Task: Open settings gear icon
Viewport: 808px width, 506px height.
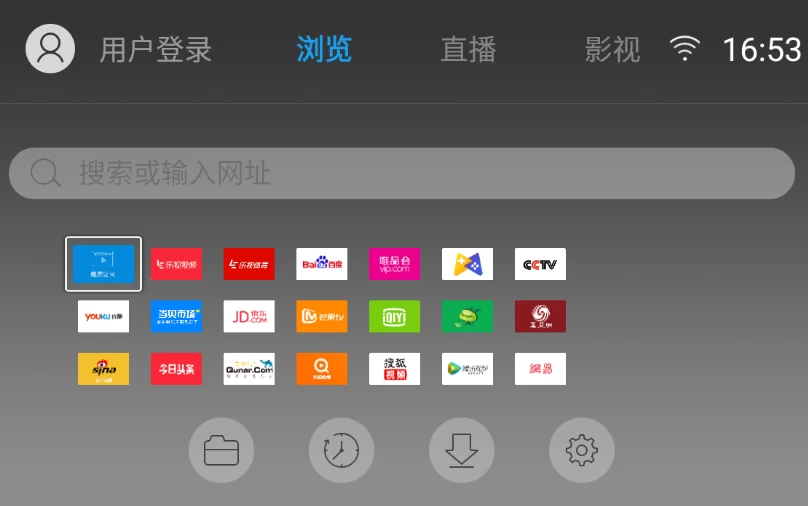Action: (581, 450)
